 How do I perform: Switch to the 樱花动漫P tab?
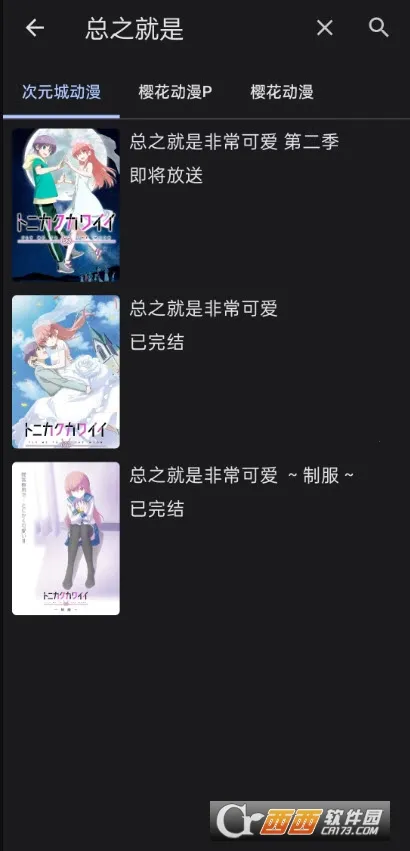tap(175, 92)
